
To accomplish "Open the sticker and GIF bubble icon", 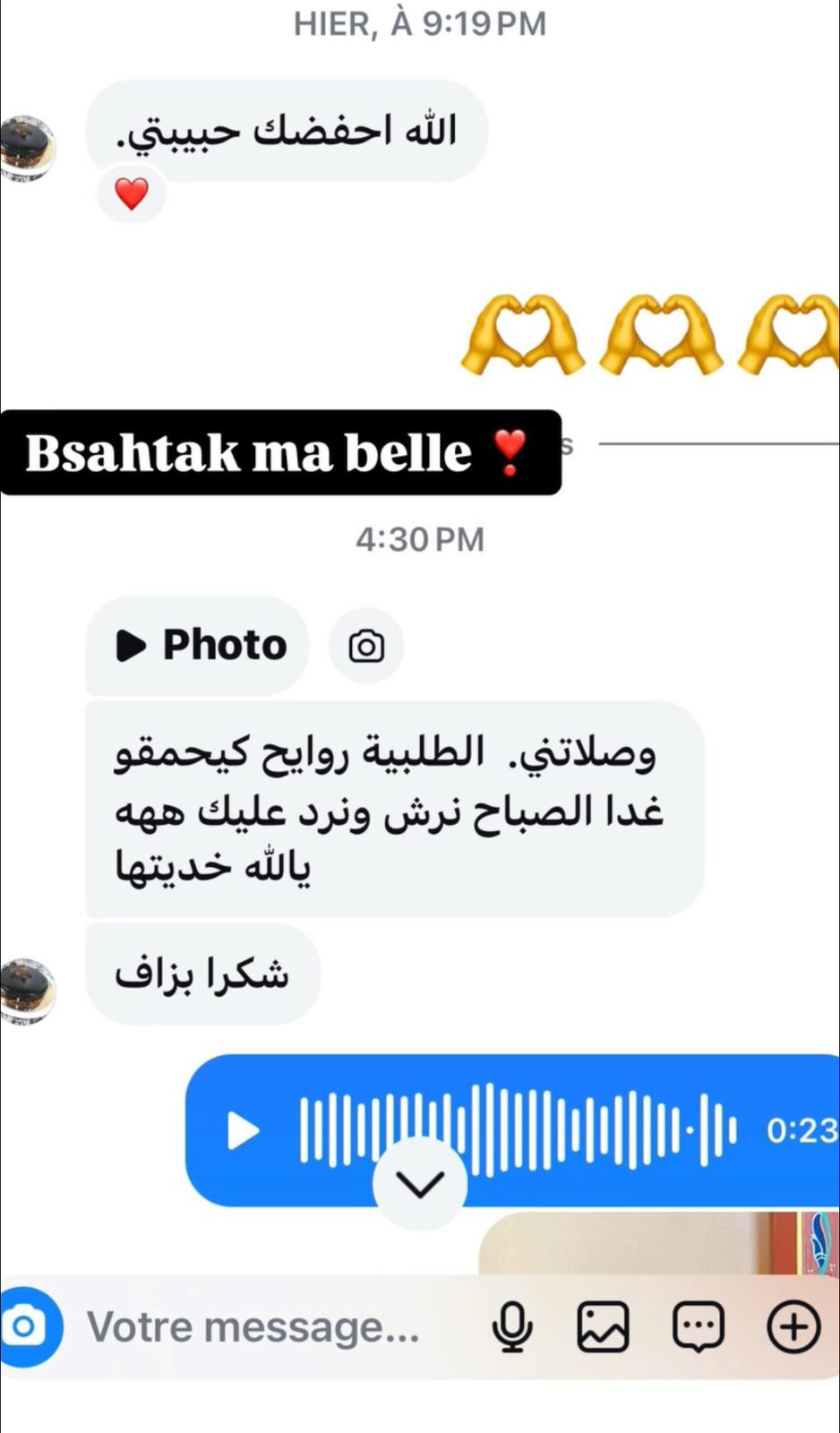I will click(698, 1326).
